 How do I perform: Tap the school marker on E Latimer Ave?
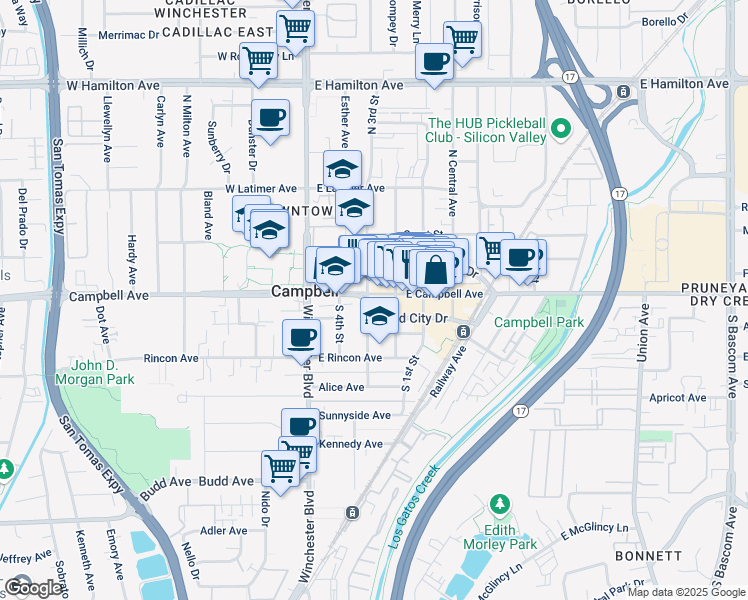(342, 168)
